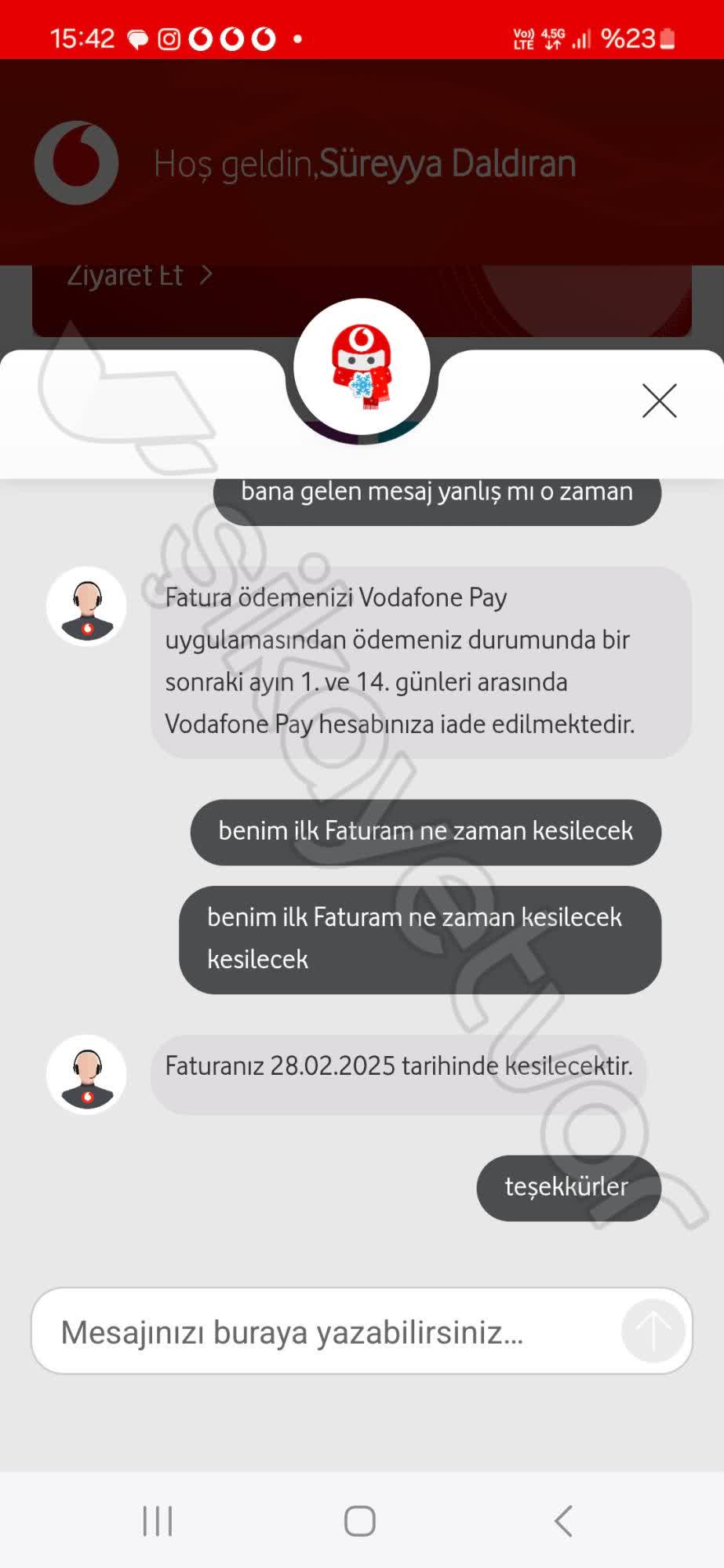The image size is (724, 1568).
Task: Close the chat with the X button
Action: (658, 401)
